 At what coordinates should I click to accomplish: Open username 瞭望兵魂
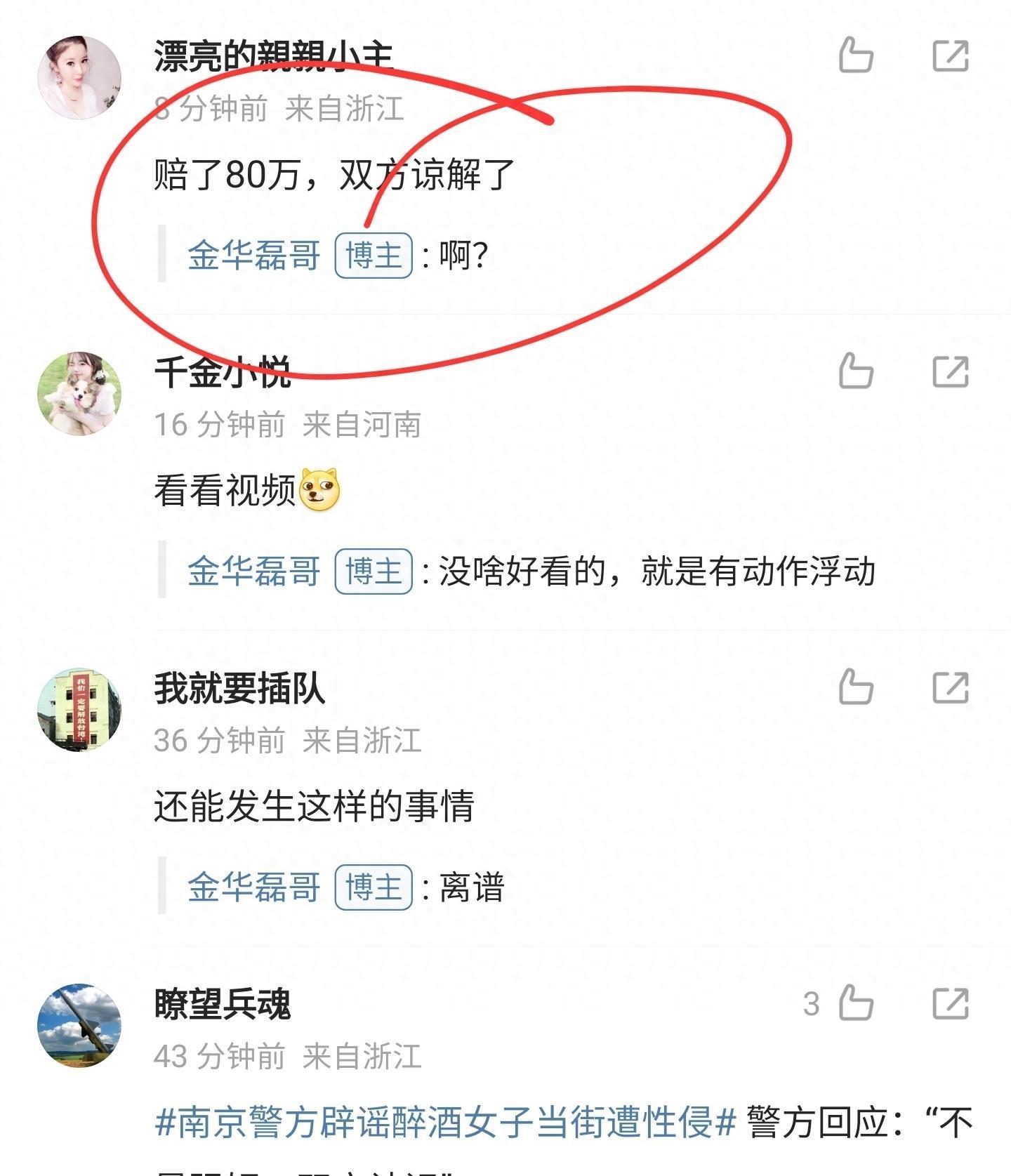coord(223,1004)
